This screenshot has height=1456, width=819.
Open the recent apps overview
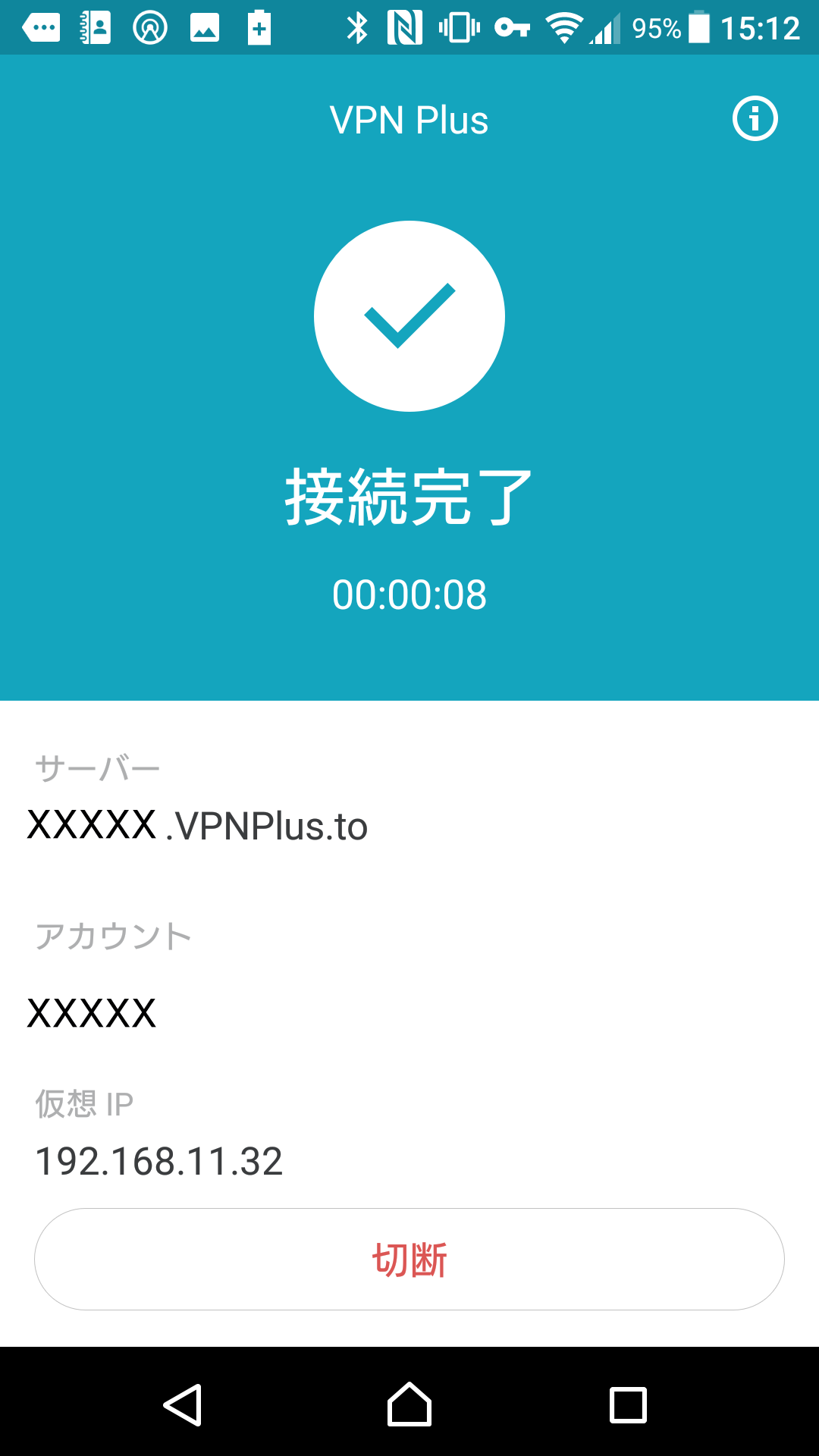[628, 1404]
